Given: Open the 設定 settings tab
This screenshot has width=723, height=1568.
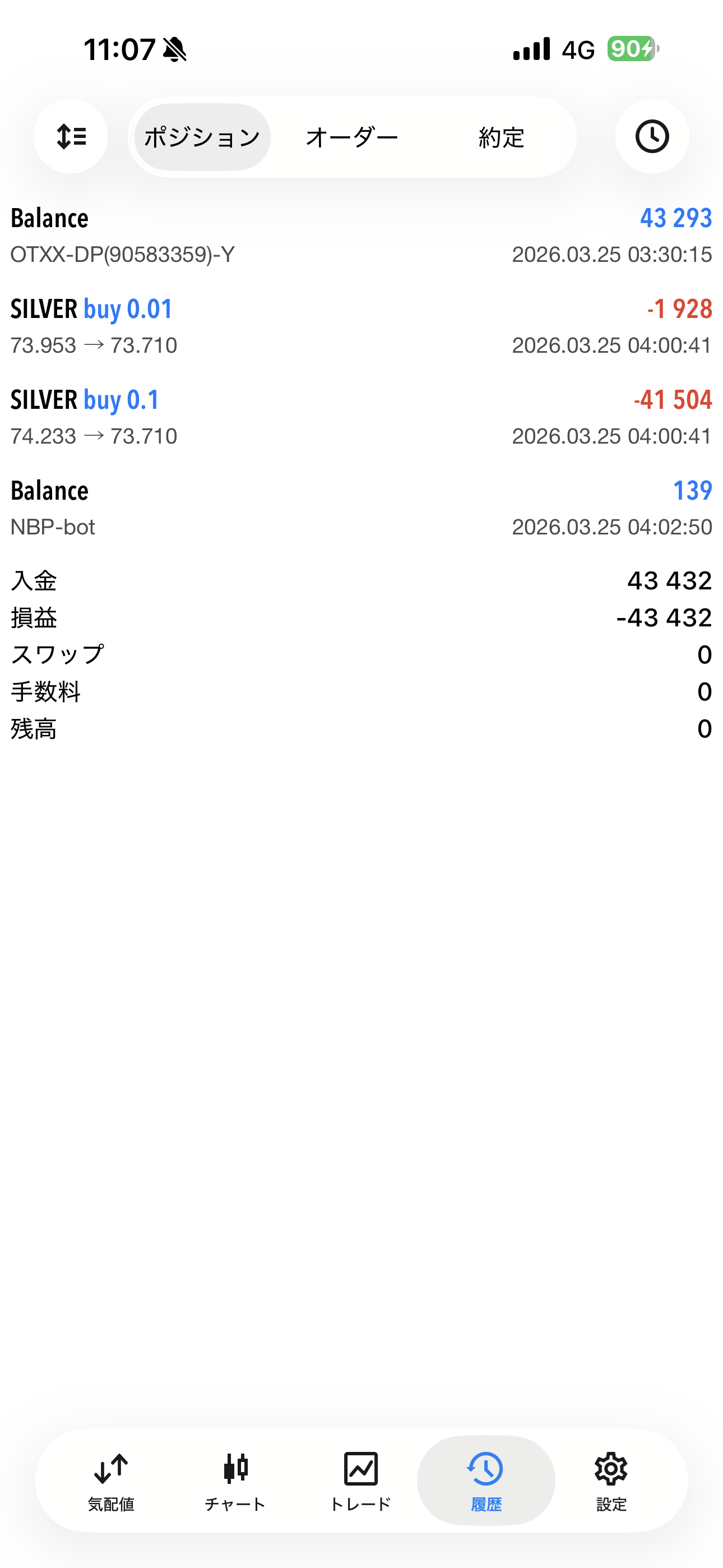Looking at the screenshot, I should click(x=611, y=1481).
